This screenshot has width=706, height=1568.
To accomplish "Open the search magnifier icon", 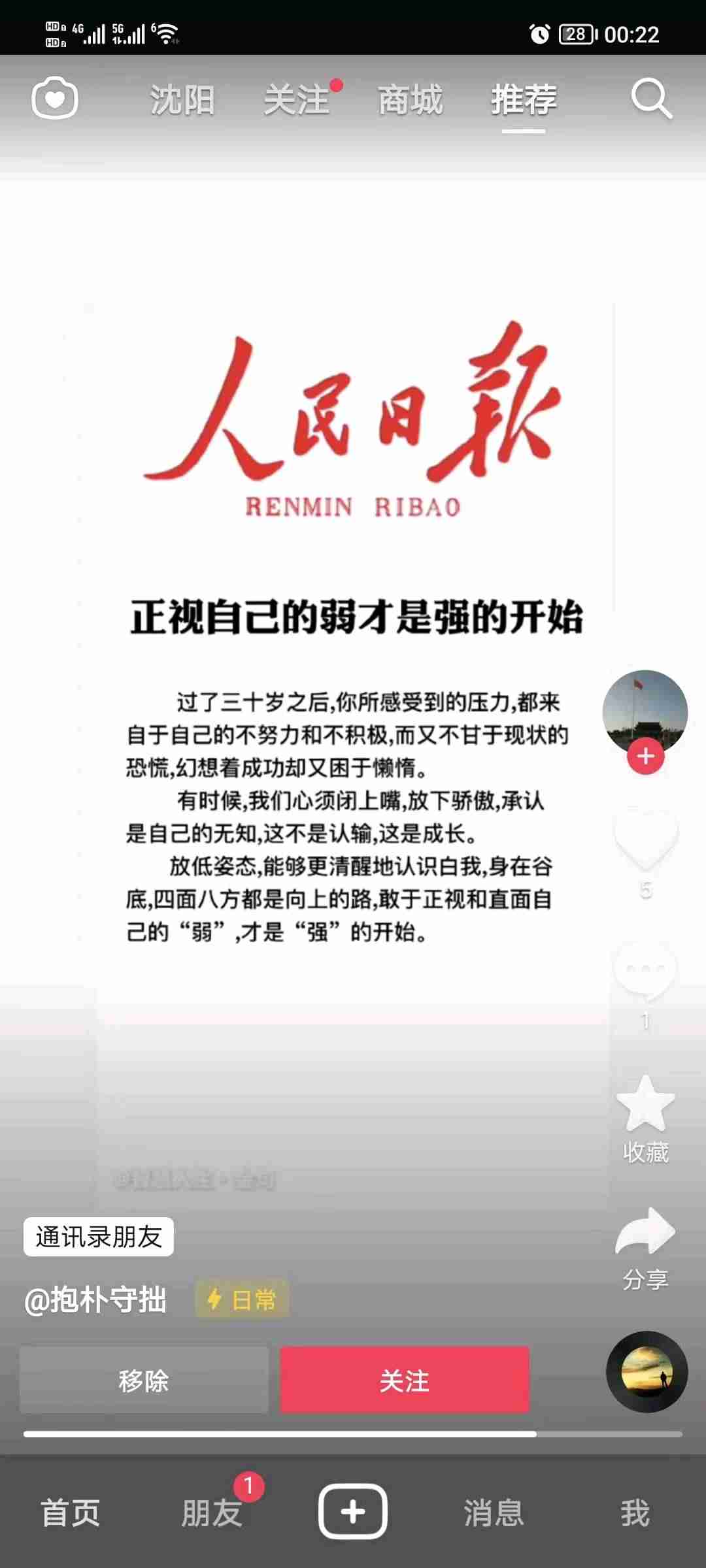I will [651, 99].
